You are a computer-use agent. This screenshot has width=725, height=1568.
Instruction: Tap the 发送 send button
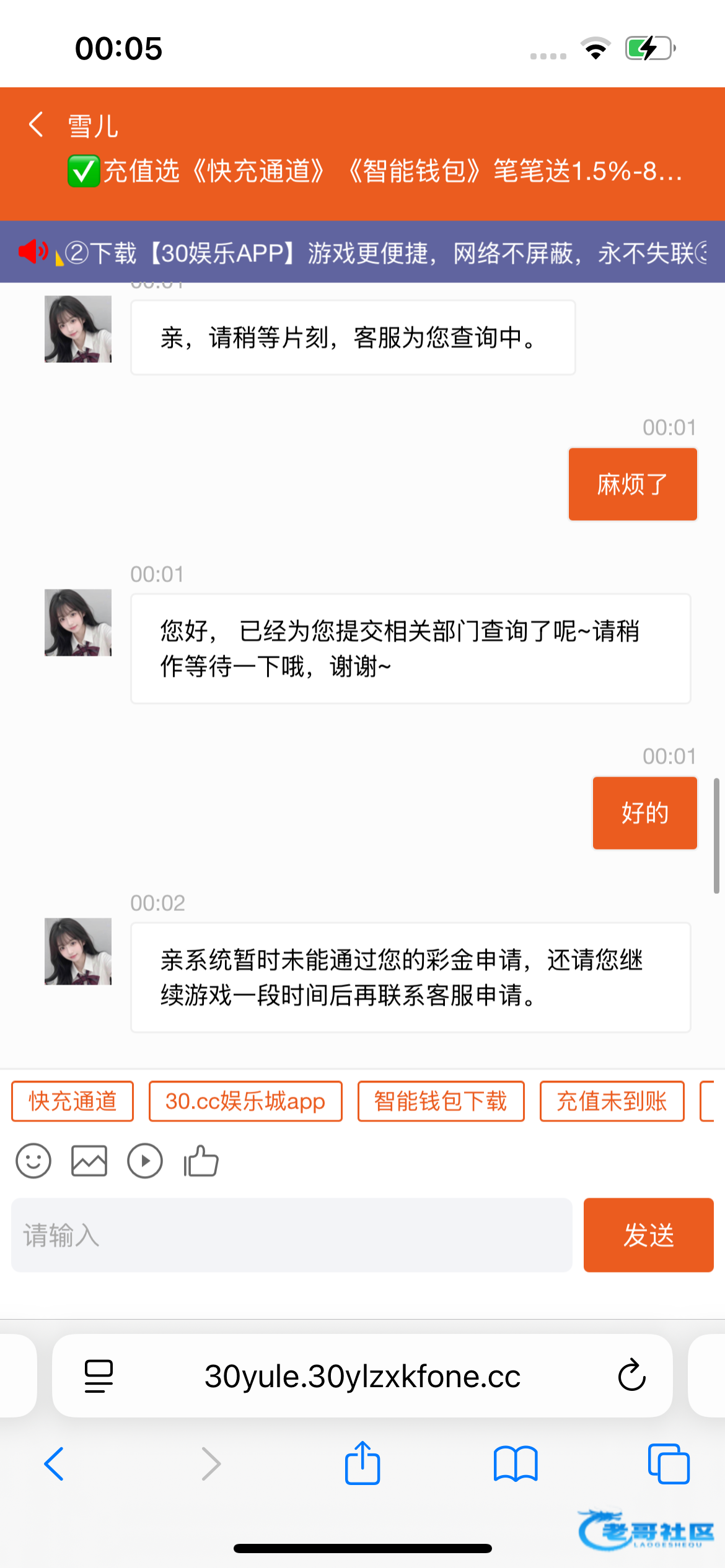648,1235
